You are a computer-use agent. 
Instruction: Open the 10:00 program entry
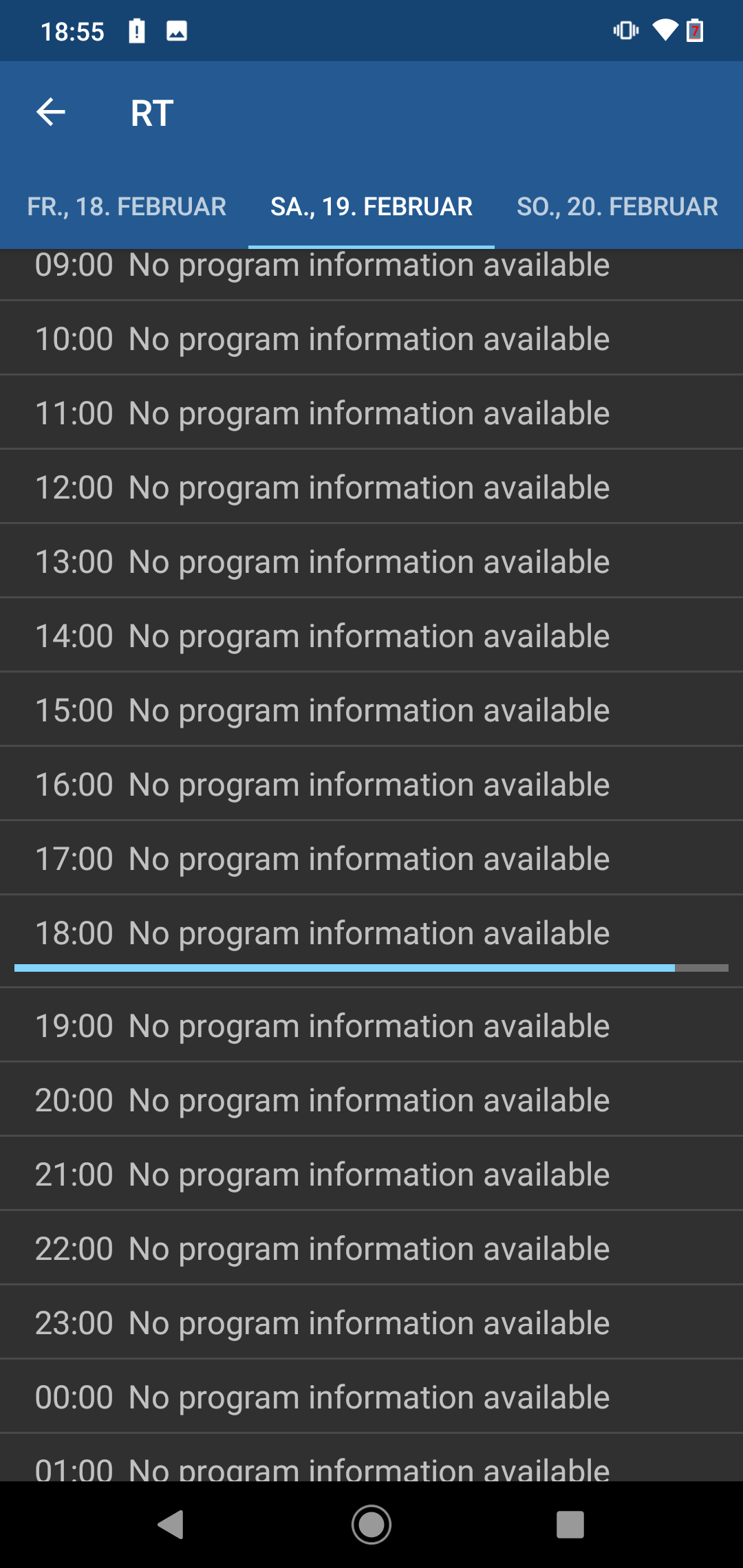point(371,339)
